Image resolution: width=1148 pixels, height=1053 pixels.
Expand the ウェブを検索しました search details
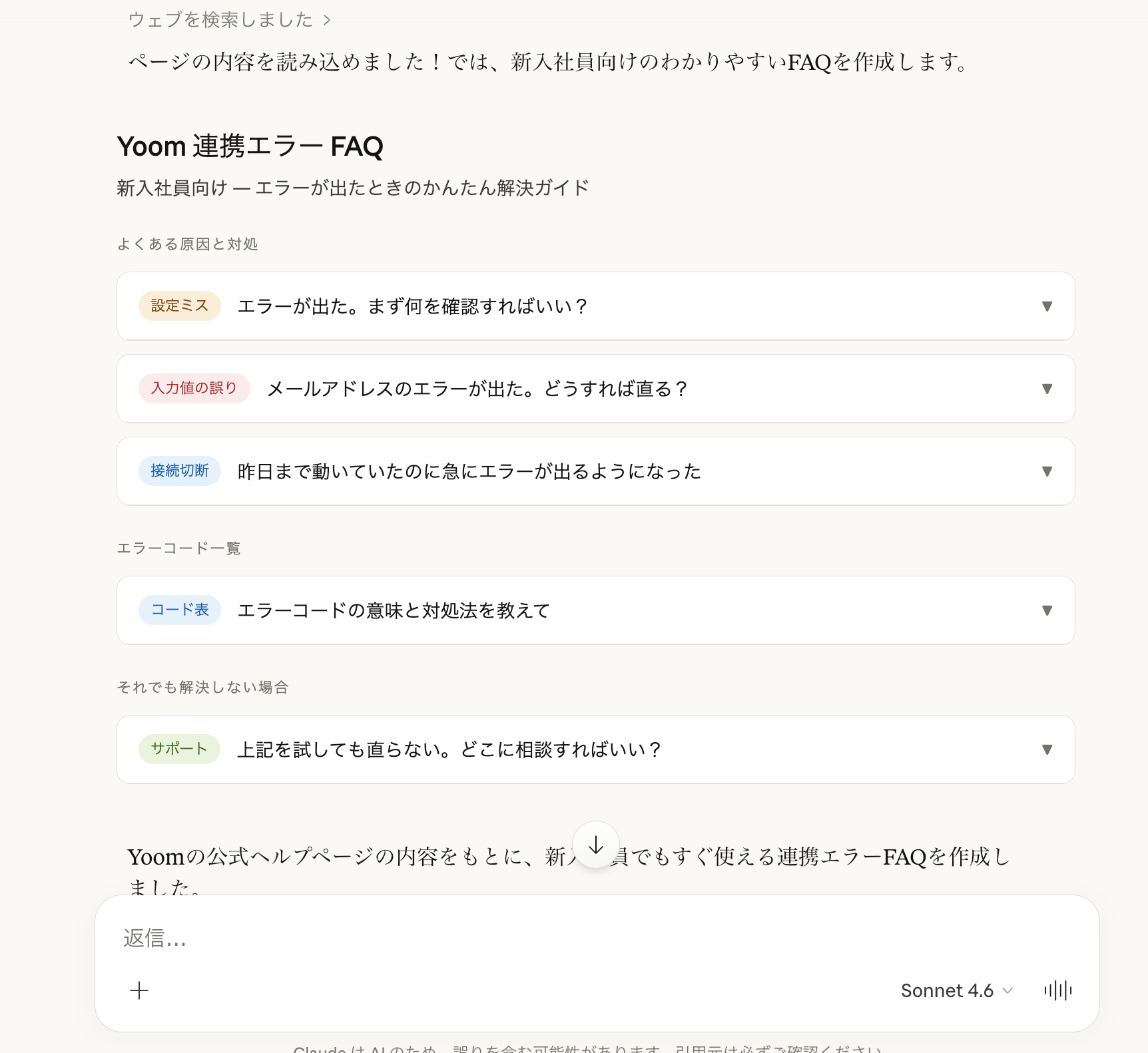click(x=228, y=20)
